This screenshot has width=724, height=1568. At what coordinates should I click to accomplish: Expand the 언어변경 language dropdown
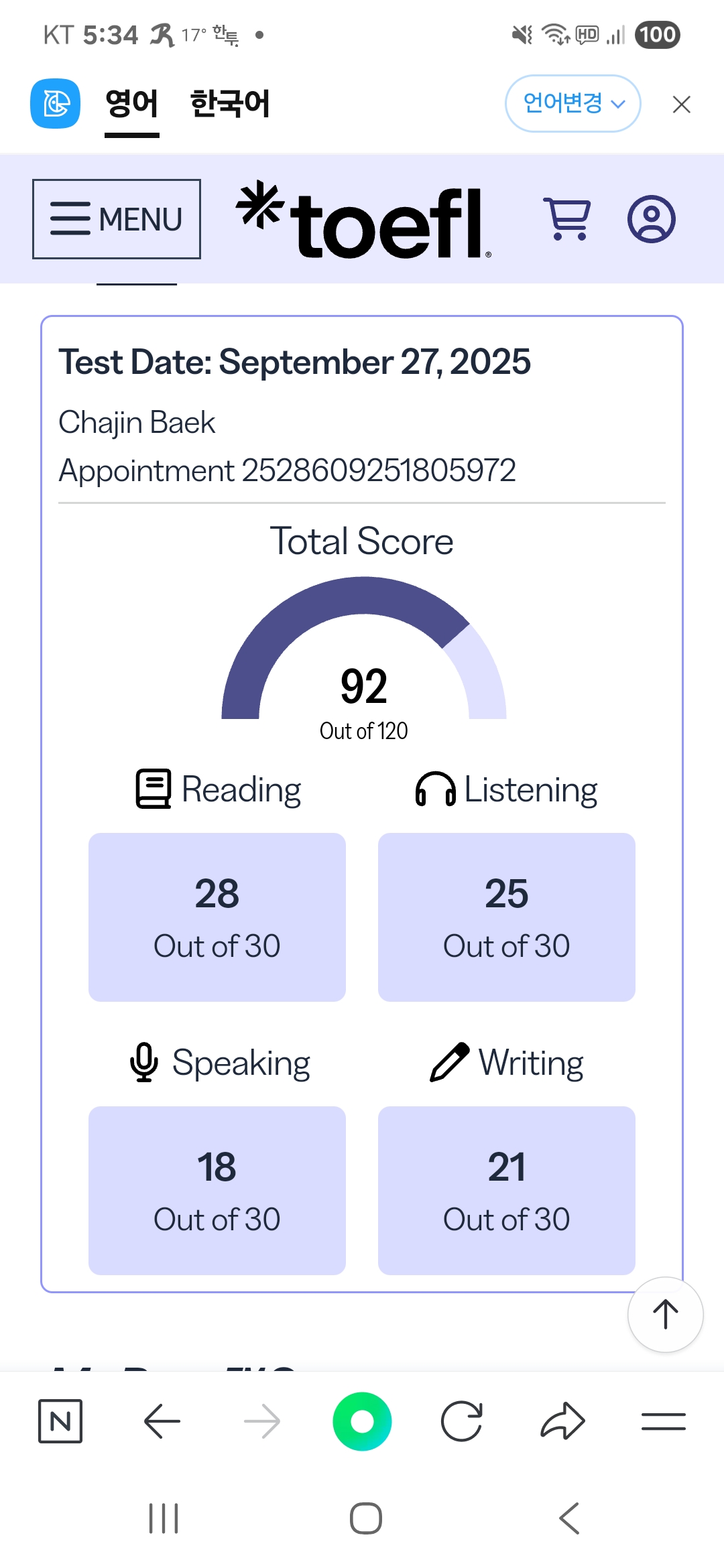coord(572,104)
